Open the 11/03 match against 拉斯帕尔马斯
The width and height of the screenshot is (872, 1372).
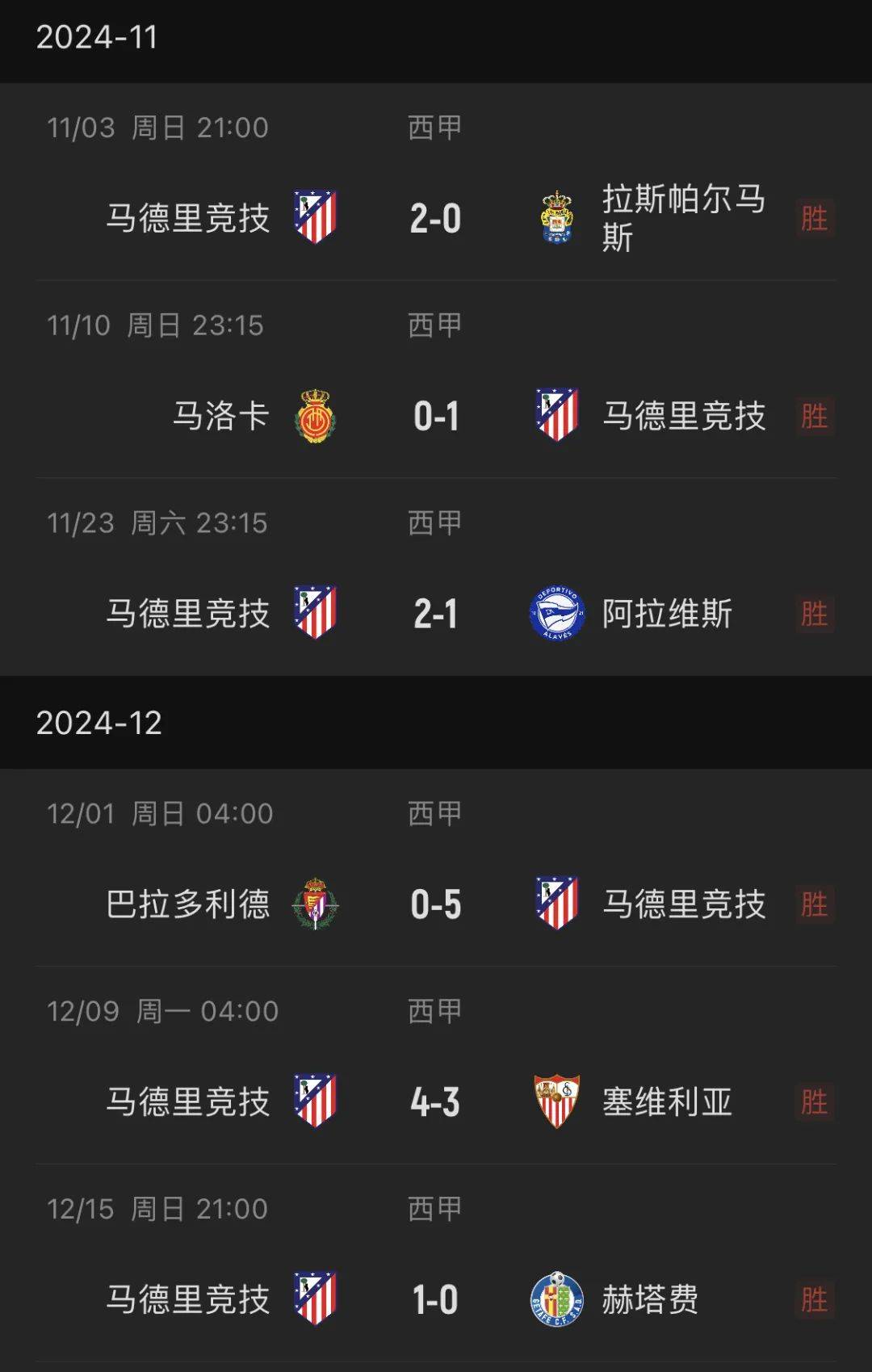coord(436,218)
